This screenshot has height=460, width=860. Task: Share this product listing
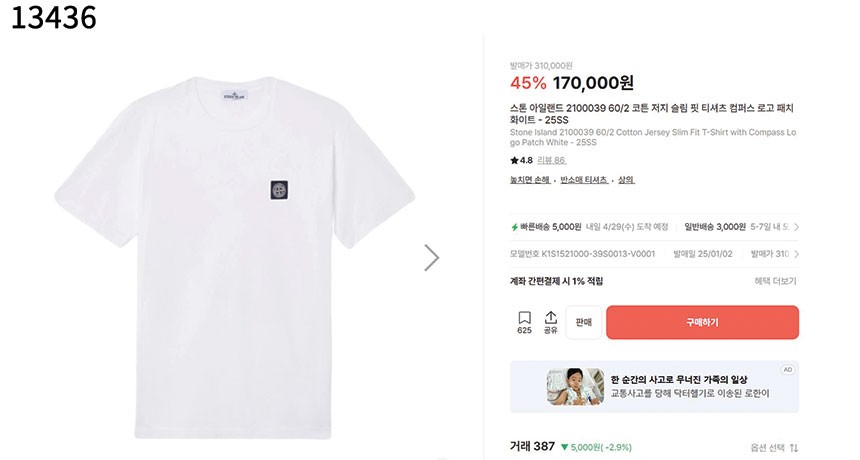[551, 322]
